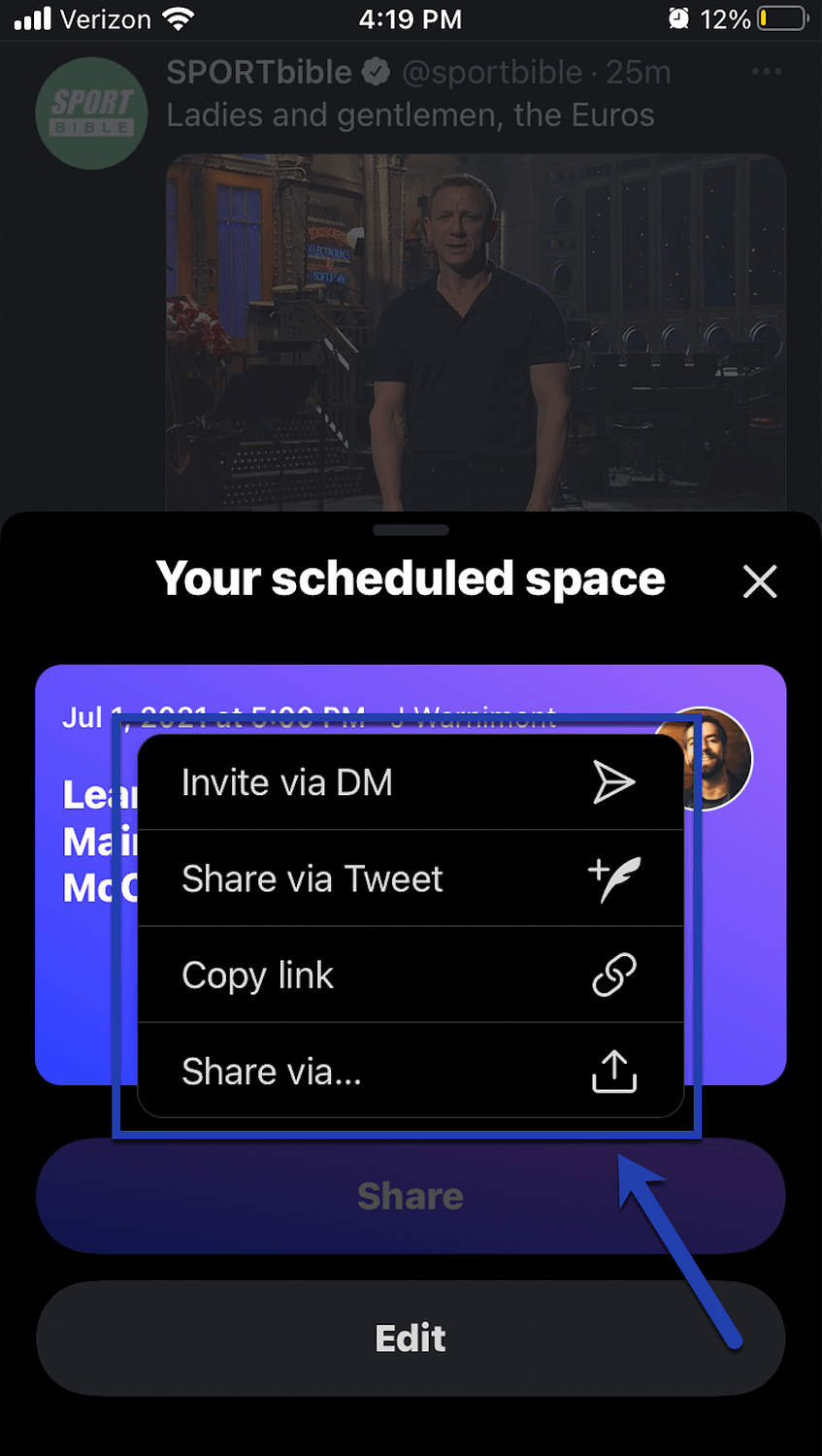Viewport: 822px width, 1456px height.
Task: Tap the SPORTbible profile avatar
Action: tap(91, 113)
